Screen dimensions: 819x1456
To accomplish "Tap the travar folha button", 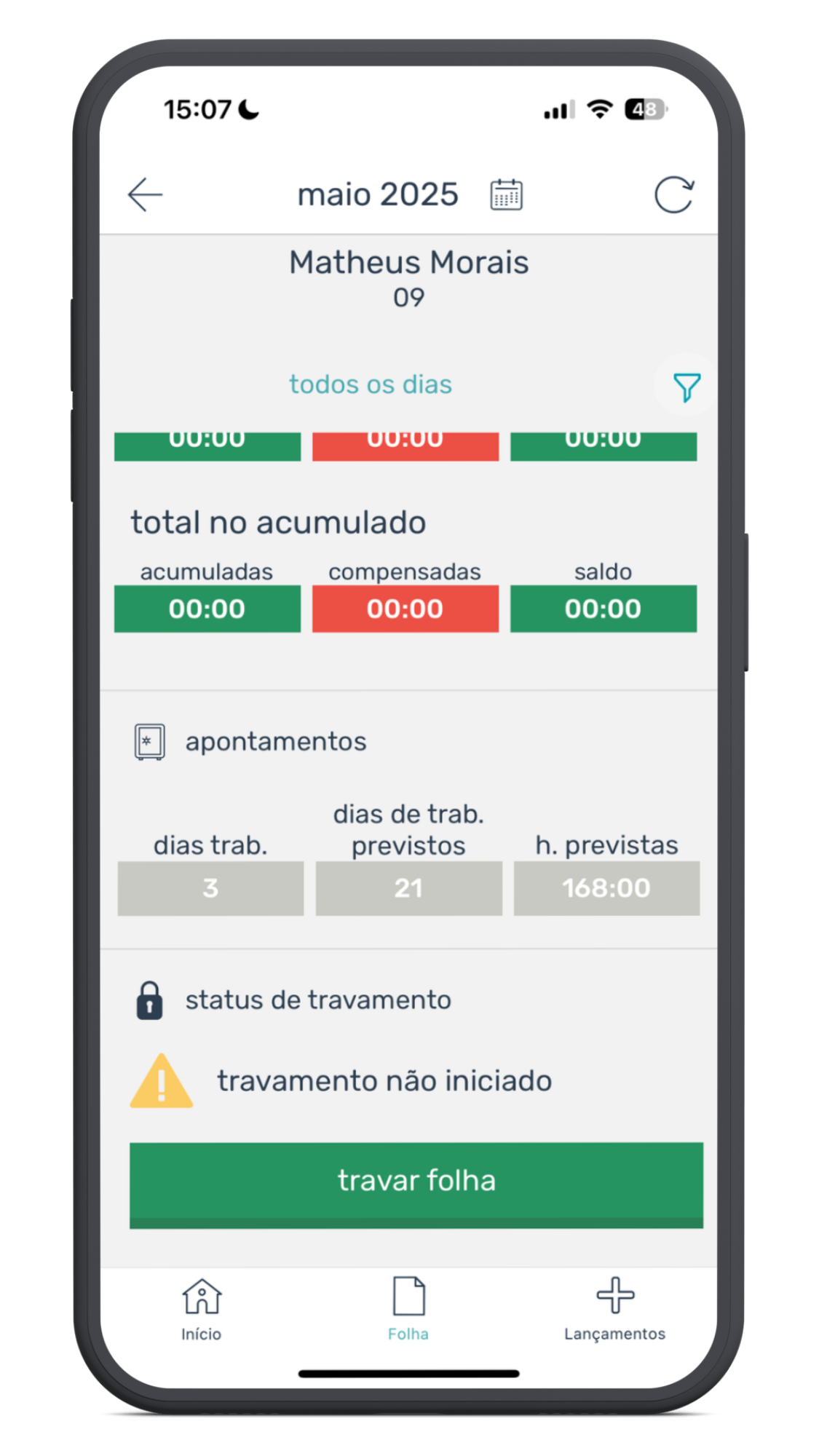I will tap(416, 1185).
